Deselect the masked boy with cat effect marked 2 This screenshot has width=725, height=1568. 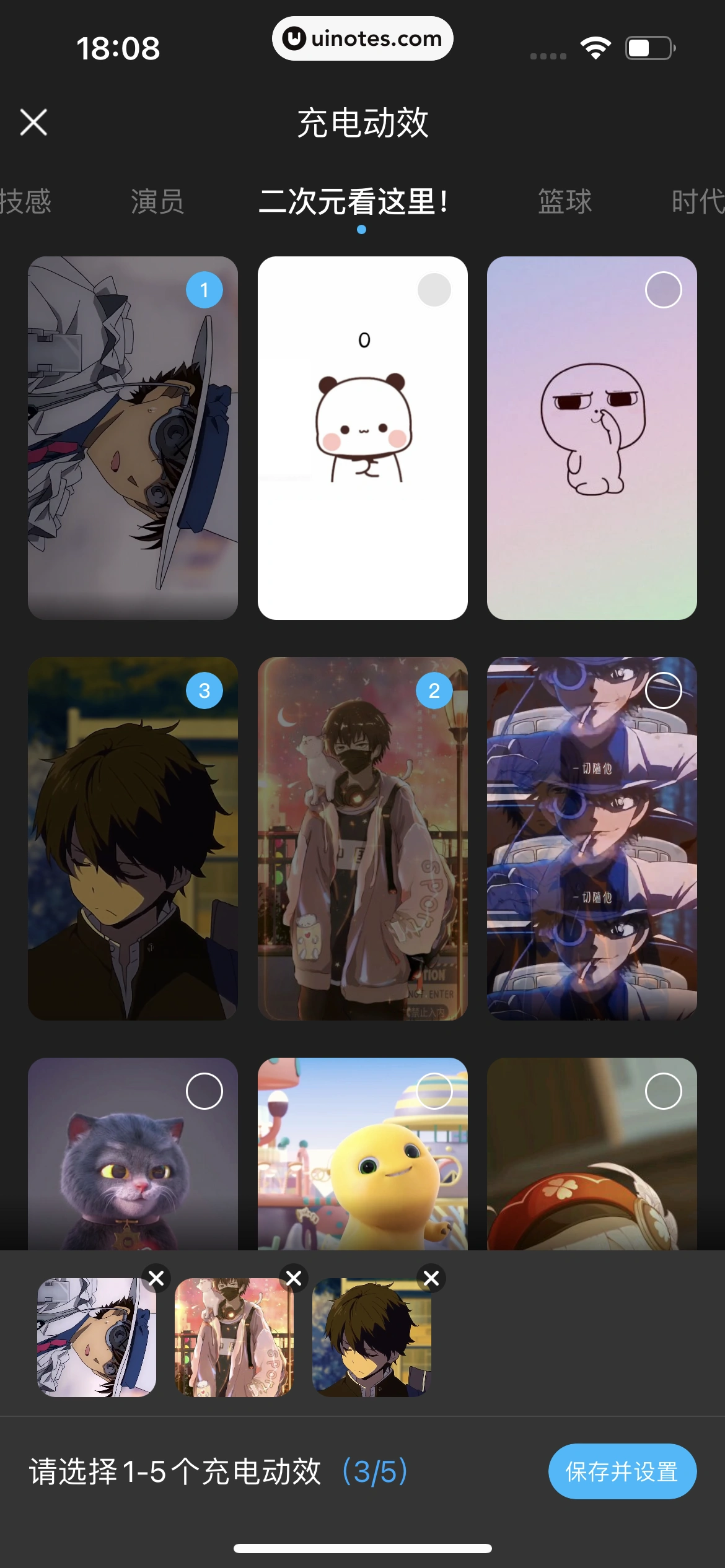pyautogui.click(x=434, y=690)
